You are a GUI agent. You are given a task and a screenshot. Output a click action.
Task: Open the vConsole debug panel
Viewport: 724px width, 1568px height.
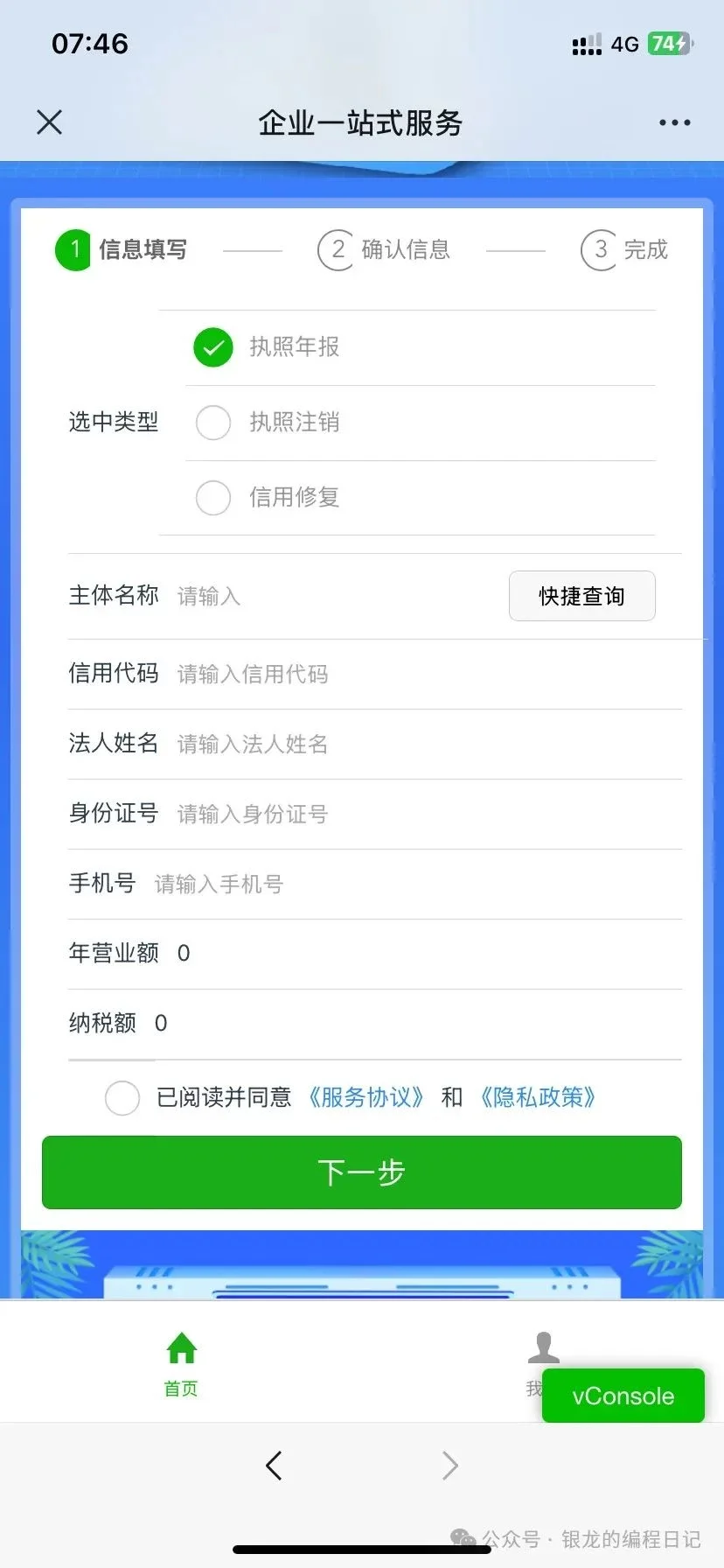623,1396
